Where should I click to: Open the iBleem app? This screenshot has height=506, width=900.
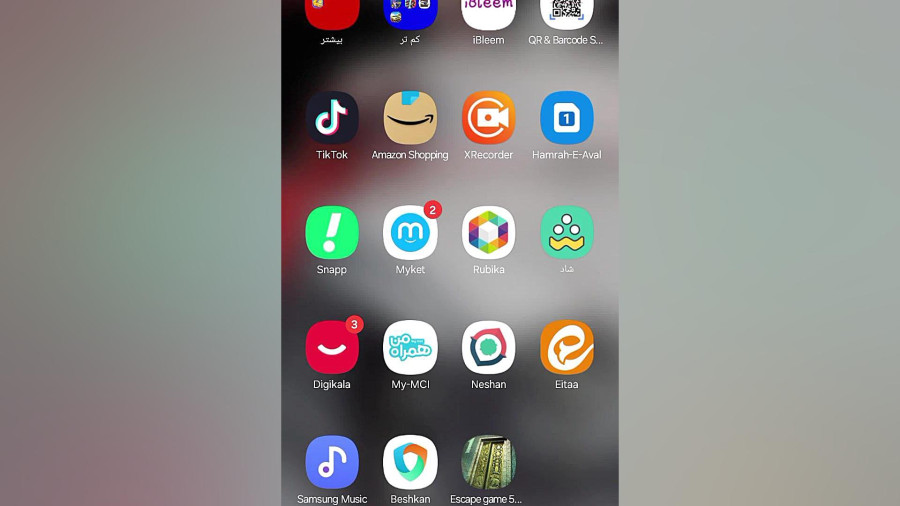click(488, 13)
